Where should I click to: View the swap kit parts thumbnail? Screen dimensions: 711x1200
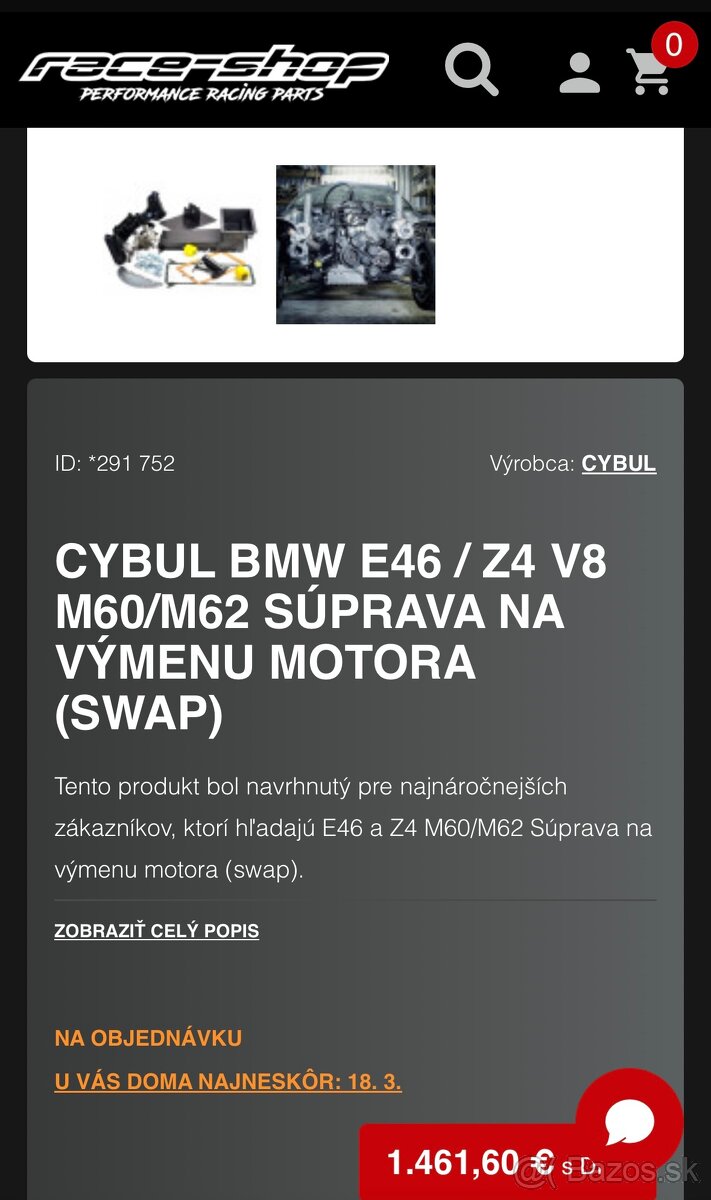[x=182, y=241]
